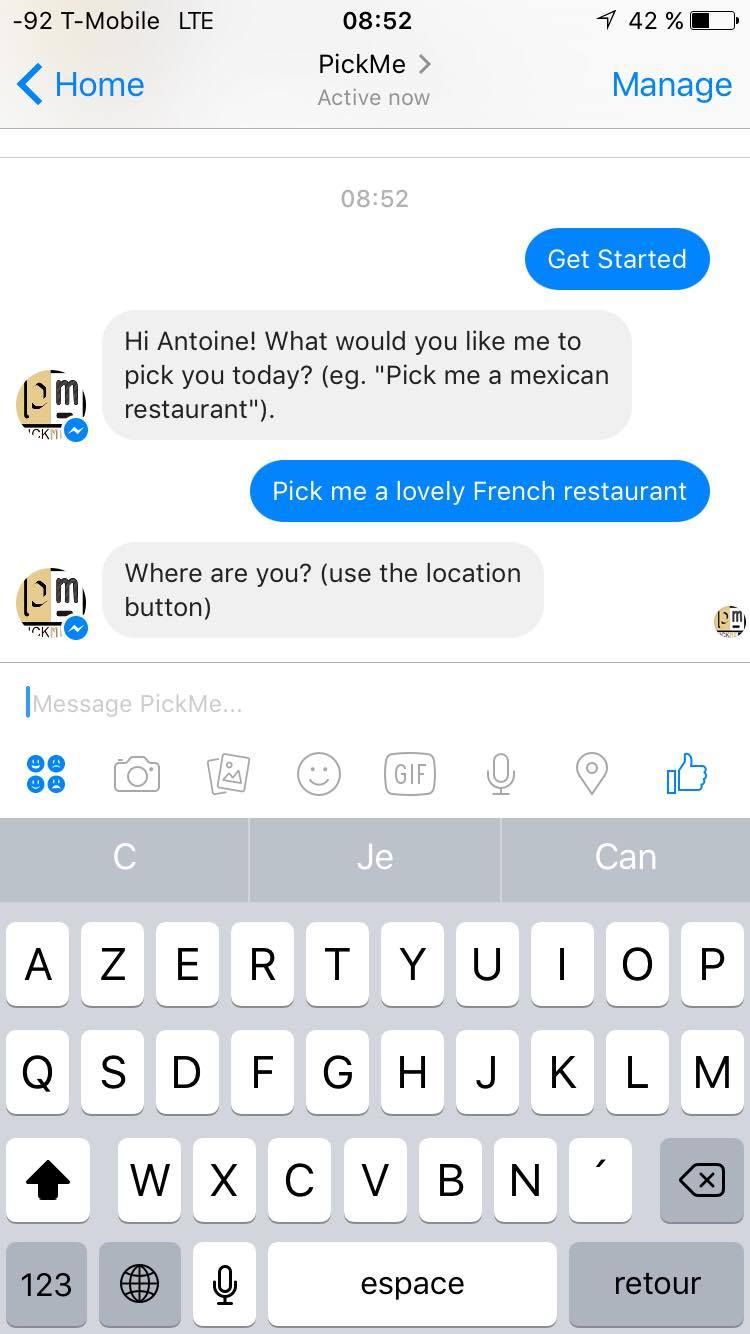Open the Manage option
Screen dimensions: 750x1334
coord(671,85)
